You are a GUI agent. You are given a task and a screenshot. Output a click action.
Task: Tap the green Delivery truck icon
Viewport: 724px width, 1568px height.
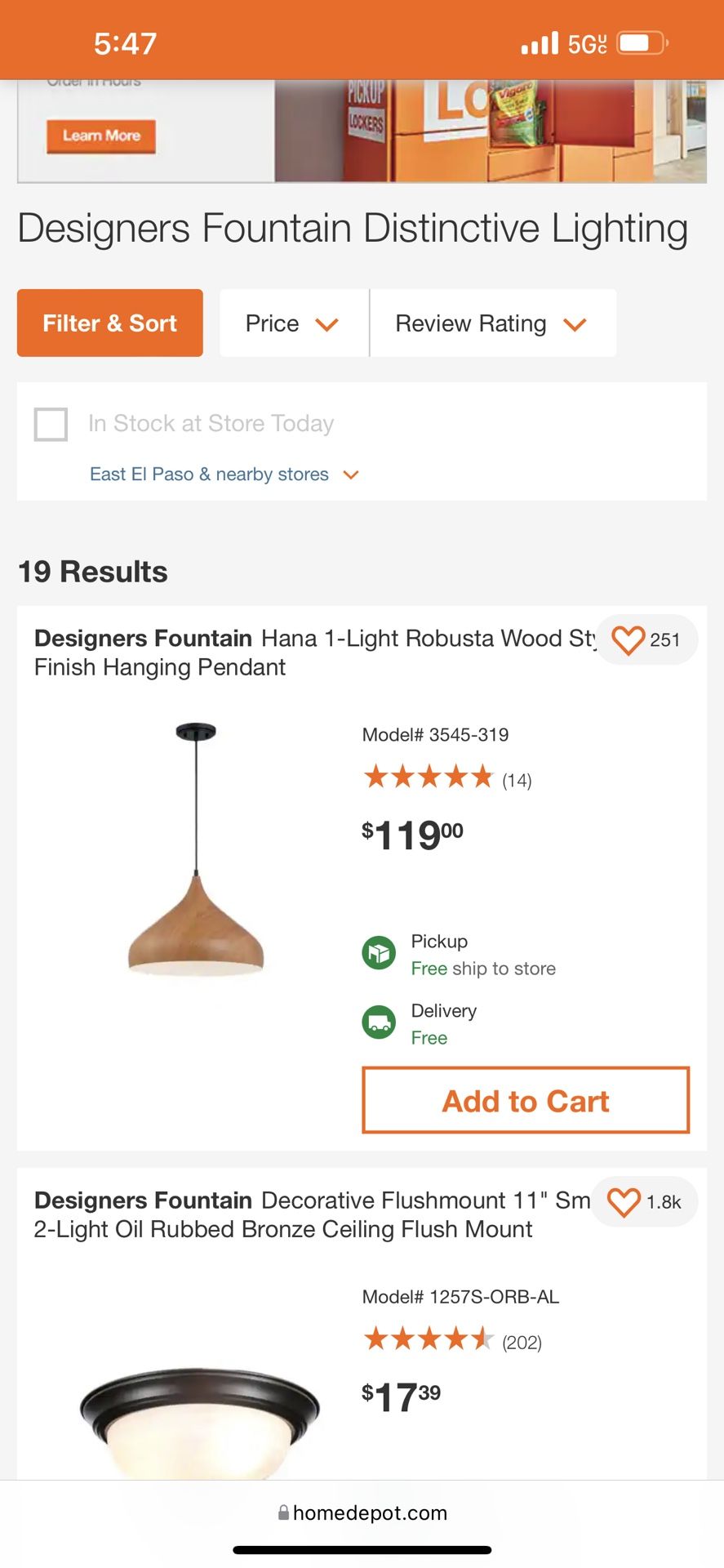pos(378,1022)
